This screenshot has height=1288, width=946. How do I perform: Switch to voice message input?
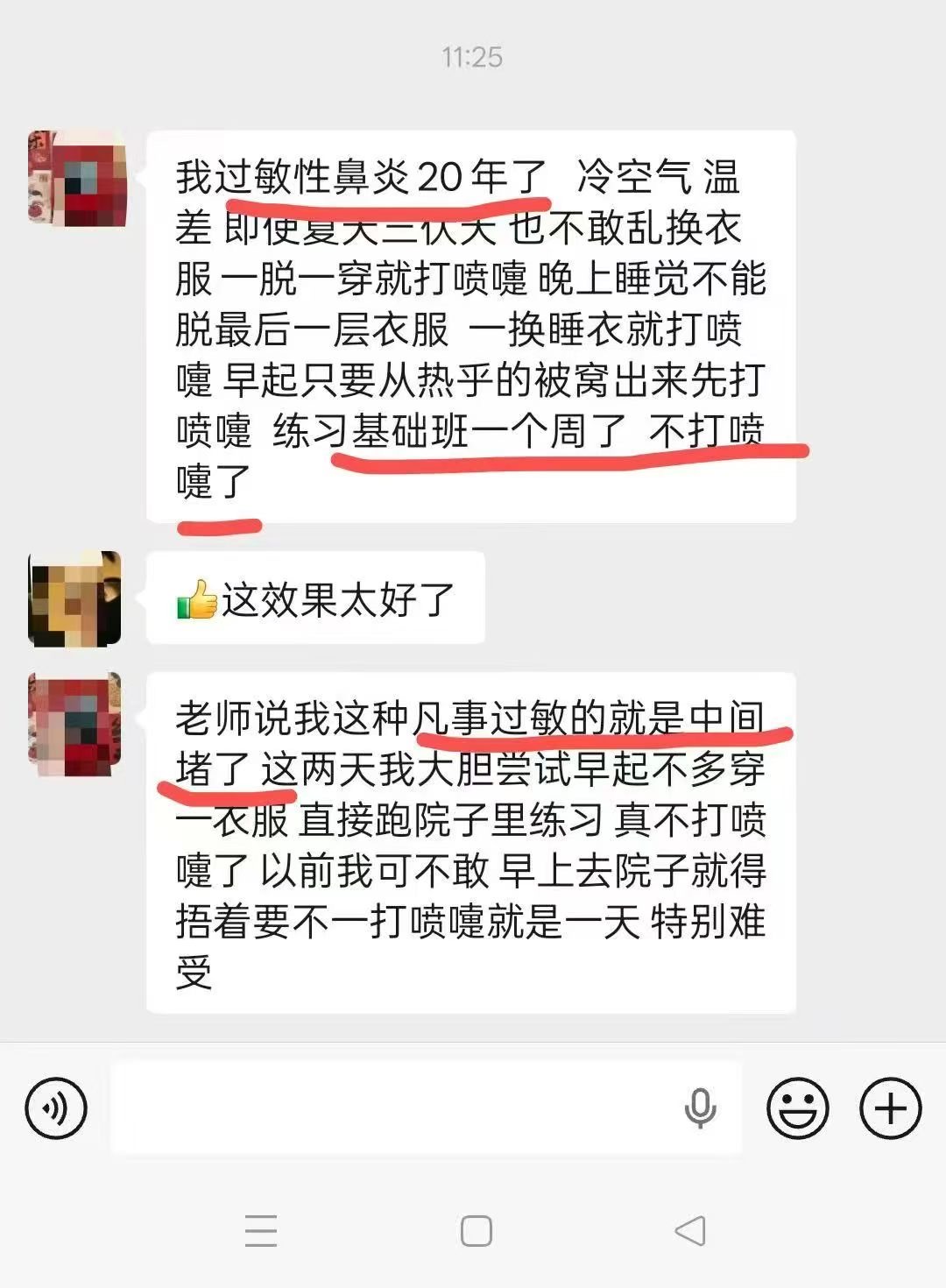(x=56, y=1108)
